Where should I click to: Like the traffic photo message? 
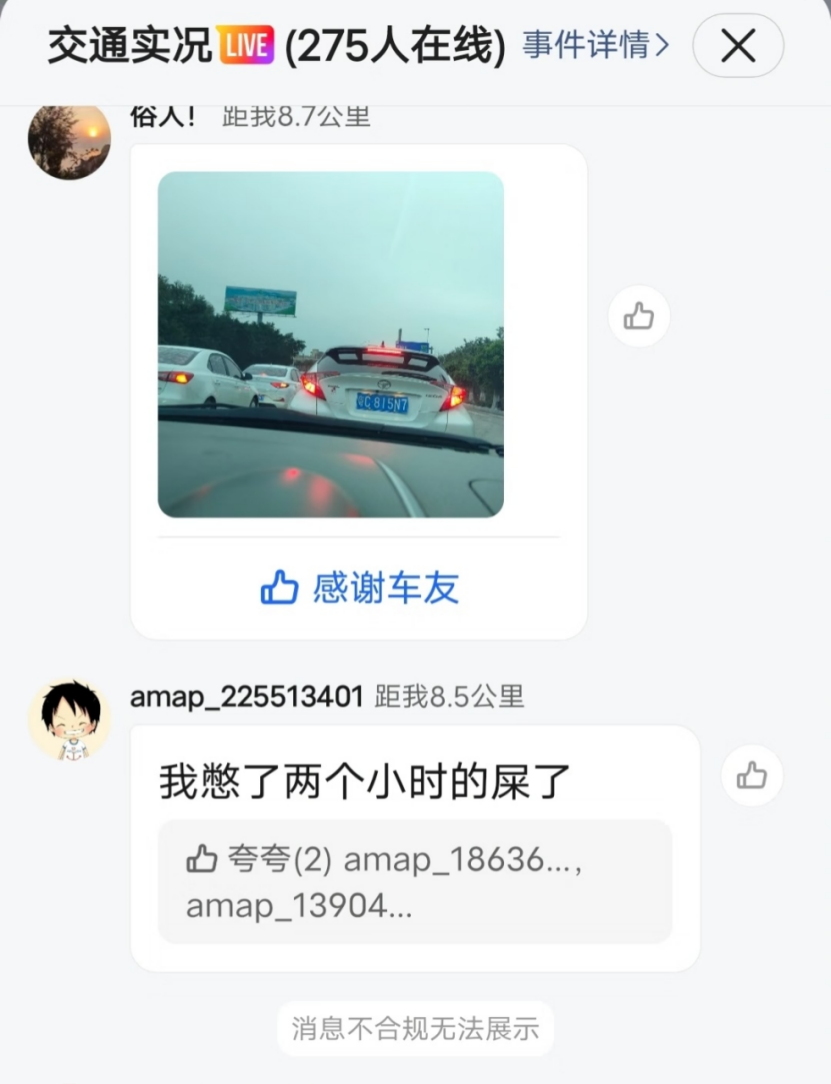tap(638, 317)
